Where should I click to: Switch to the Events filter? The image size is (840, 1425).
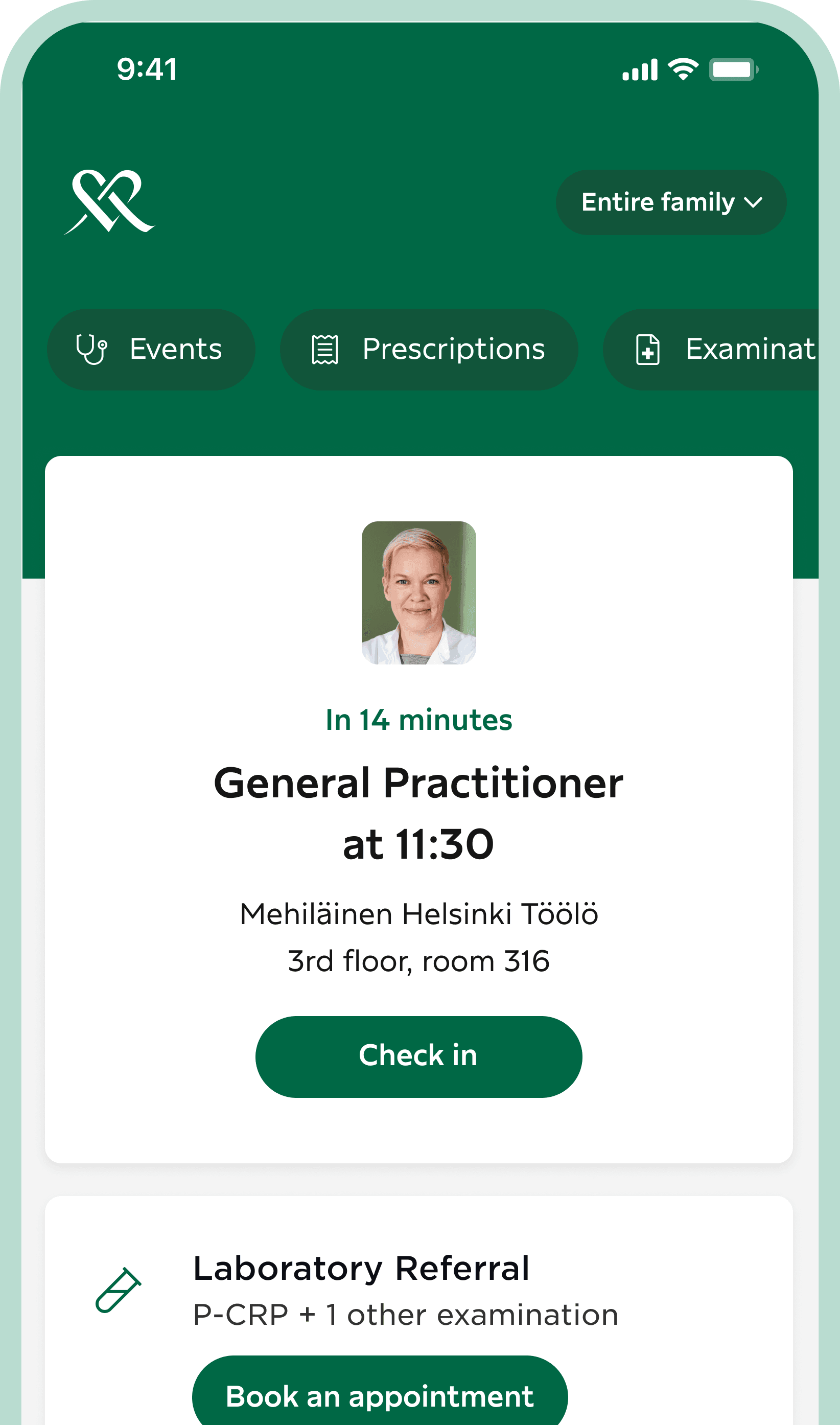tap(152, 349)
